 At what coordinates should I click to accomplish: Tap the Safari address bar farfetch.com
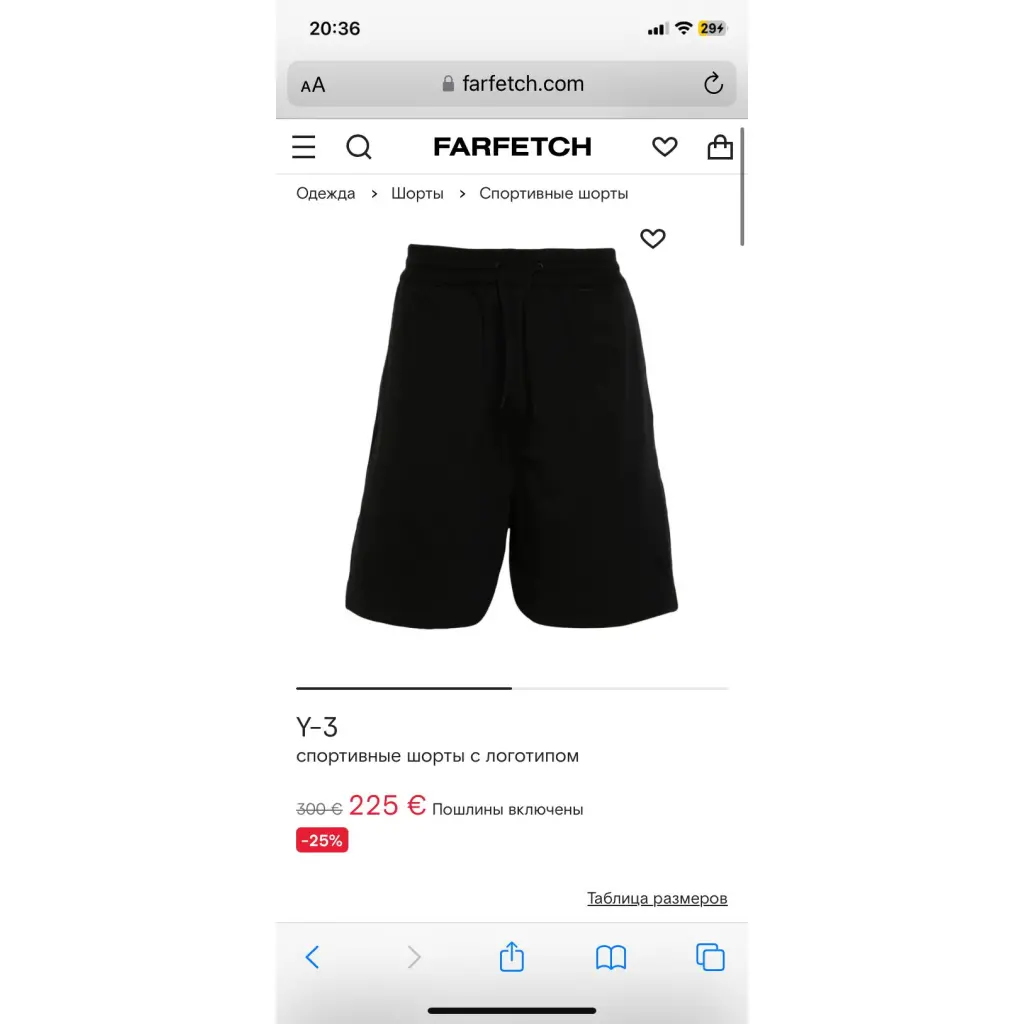(512, 84)
